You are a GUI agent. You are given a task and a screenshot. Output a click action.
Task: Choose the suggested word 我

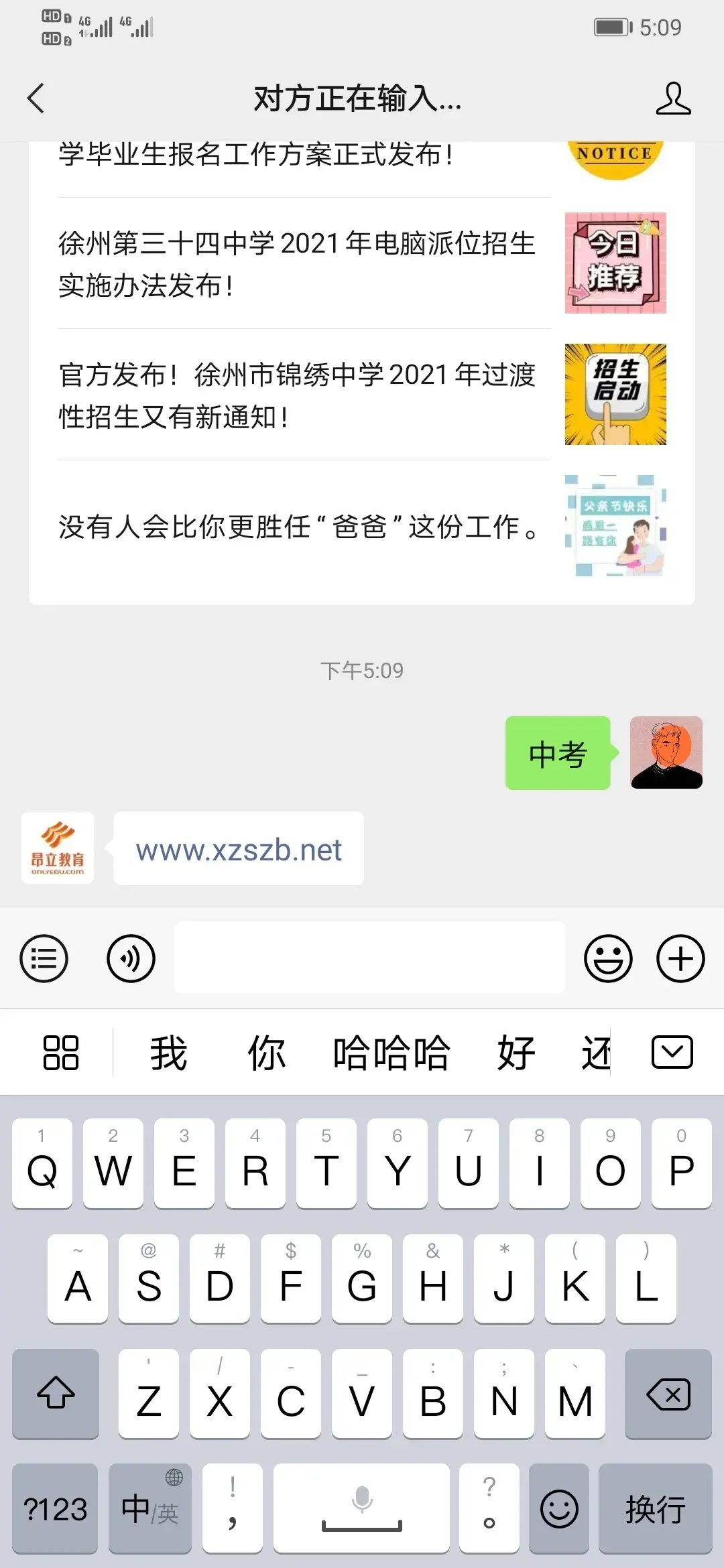pyautogui.click(x=168, y=1053)
